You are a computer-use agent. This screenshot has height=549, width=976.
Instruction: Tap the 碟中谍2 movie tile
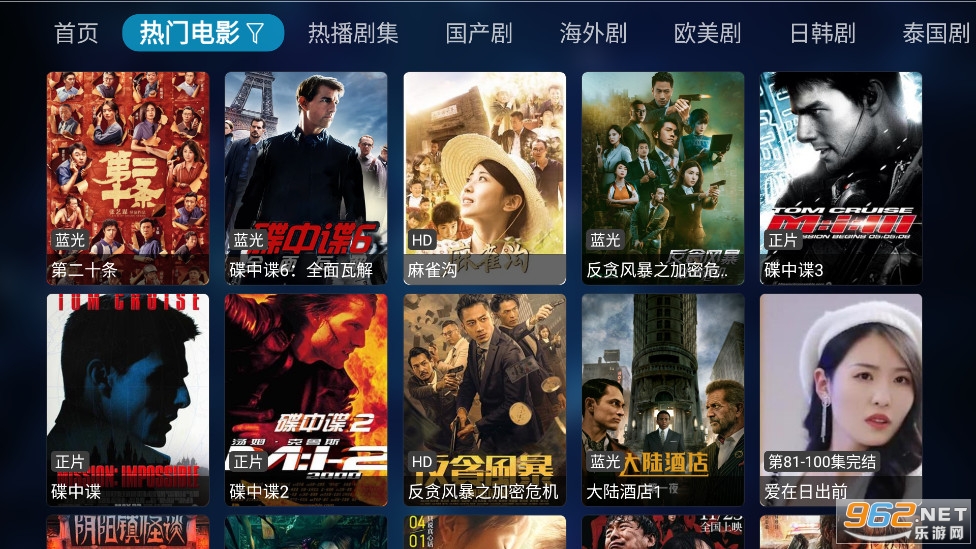306,399
